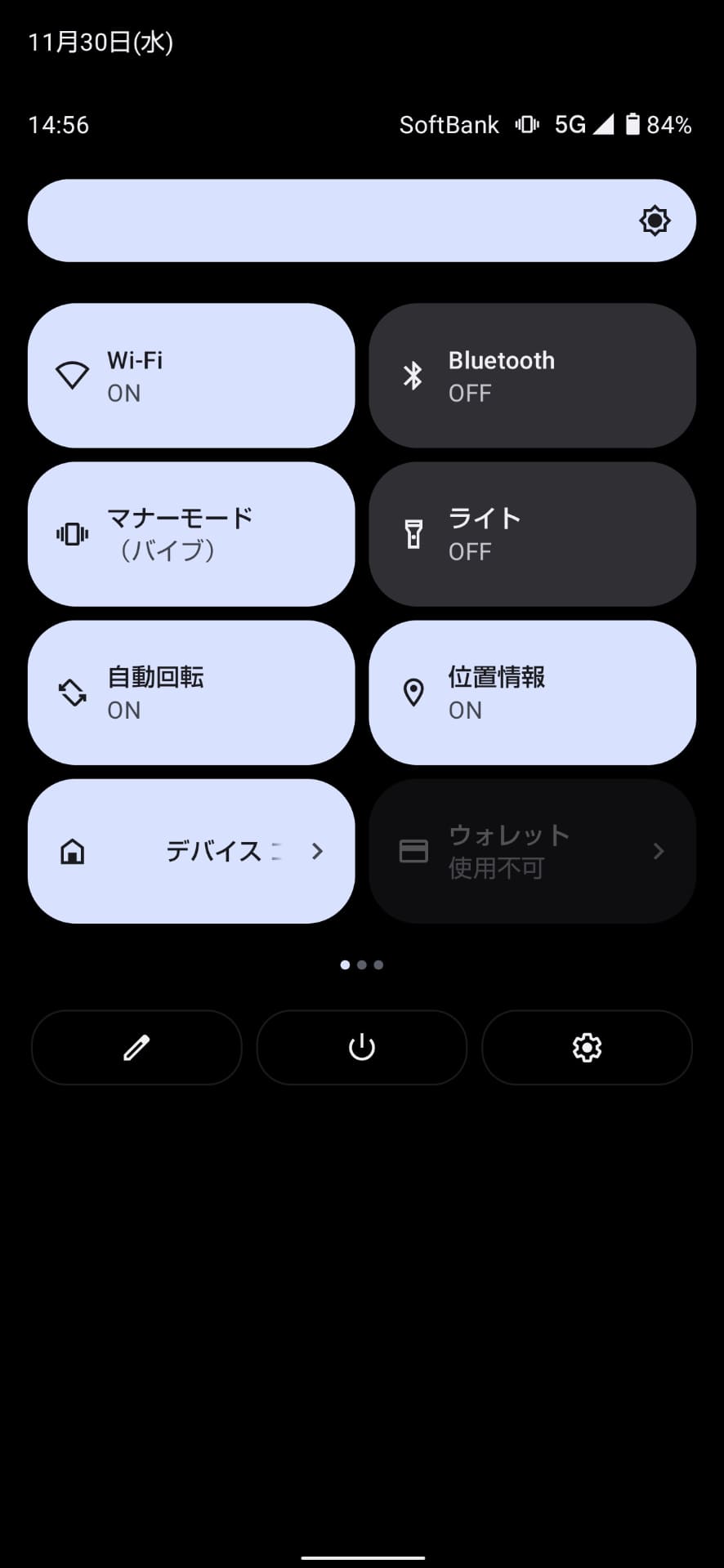Screen dimensions: 724x1568
Task: Tap the auto-rotate arrows icon
Action: [73, 691]
